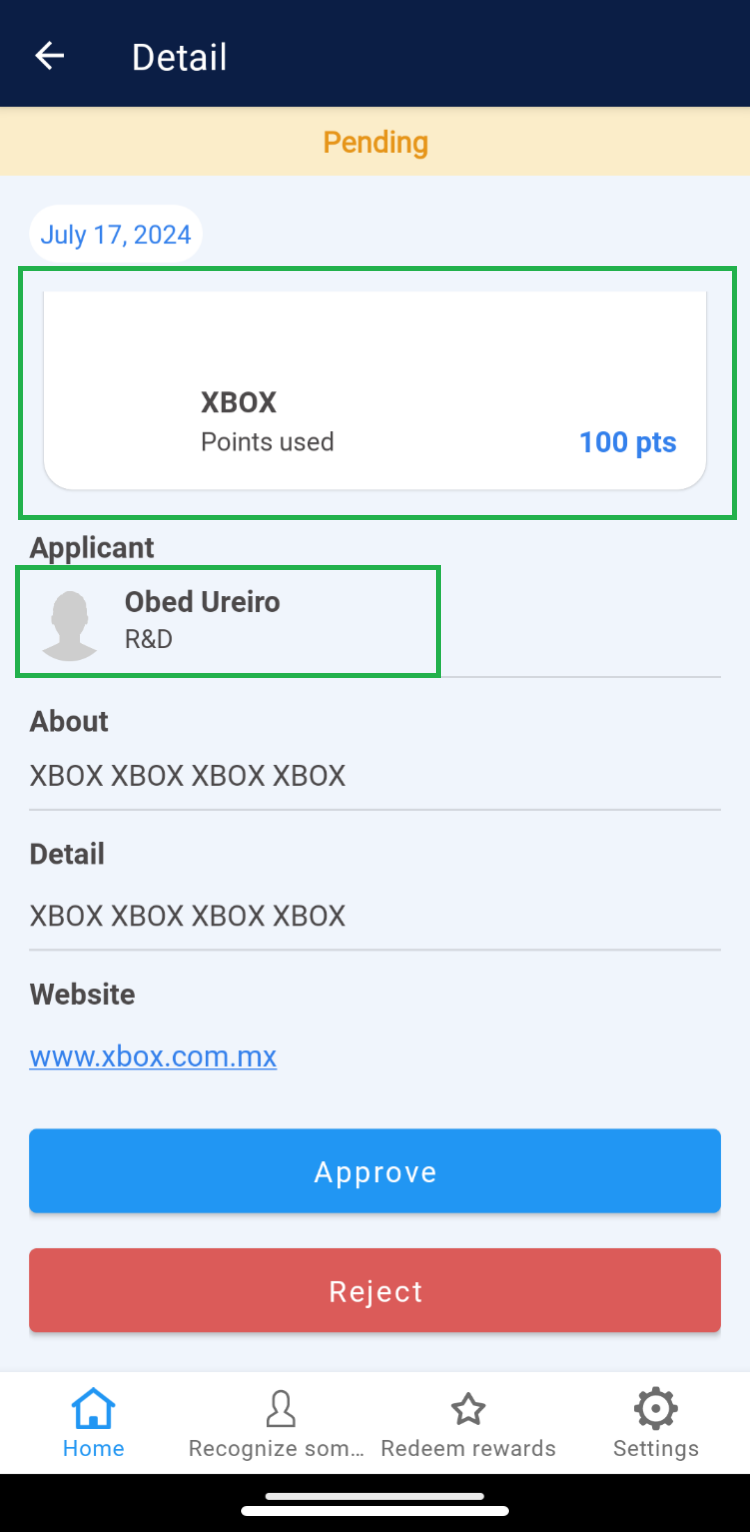Switch to the Home tab
The width and height of the screenshot is (750, 1532).
click(93, 1423)
